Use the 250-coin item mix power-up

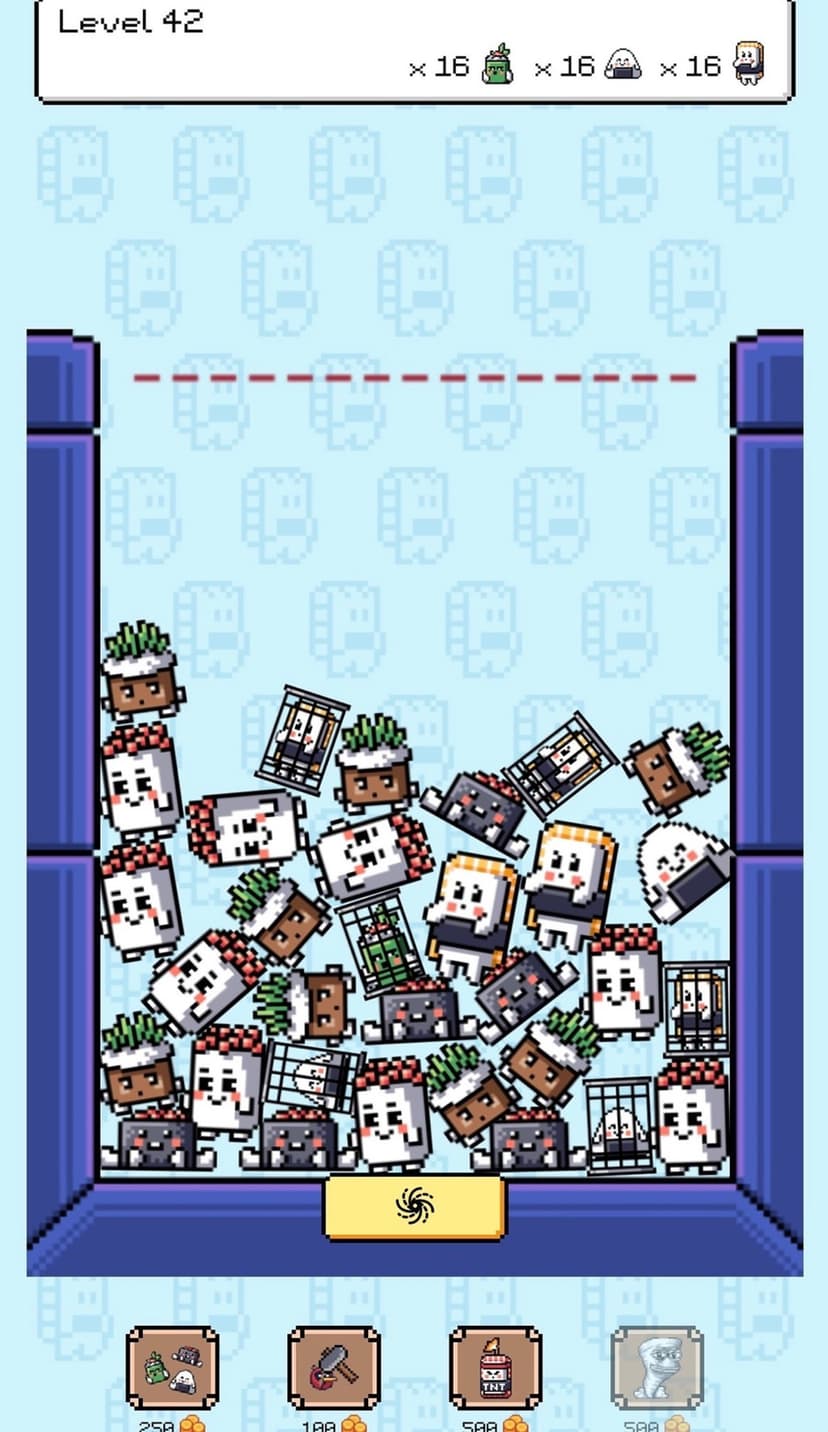point(172,1367)
